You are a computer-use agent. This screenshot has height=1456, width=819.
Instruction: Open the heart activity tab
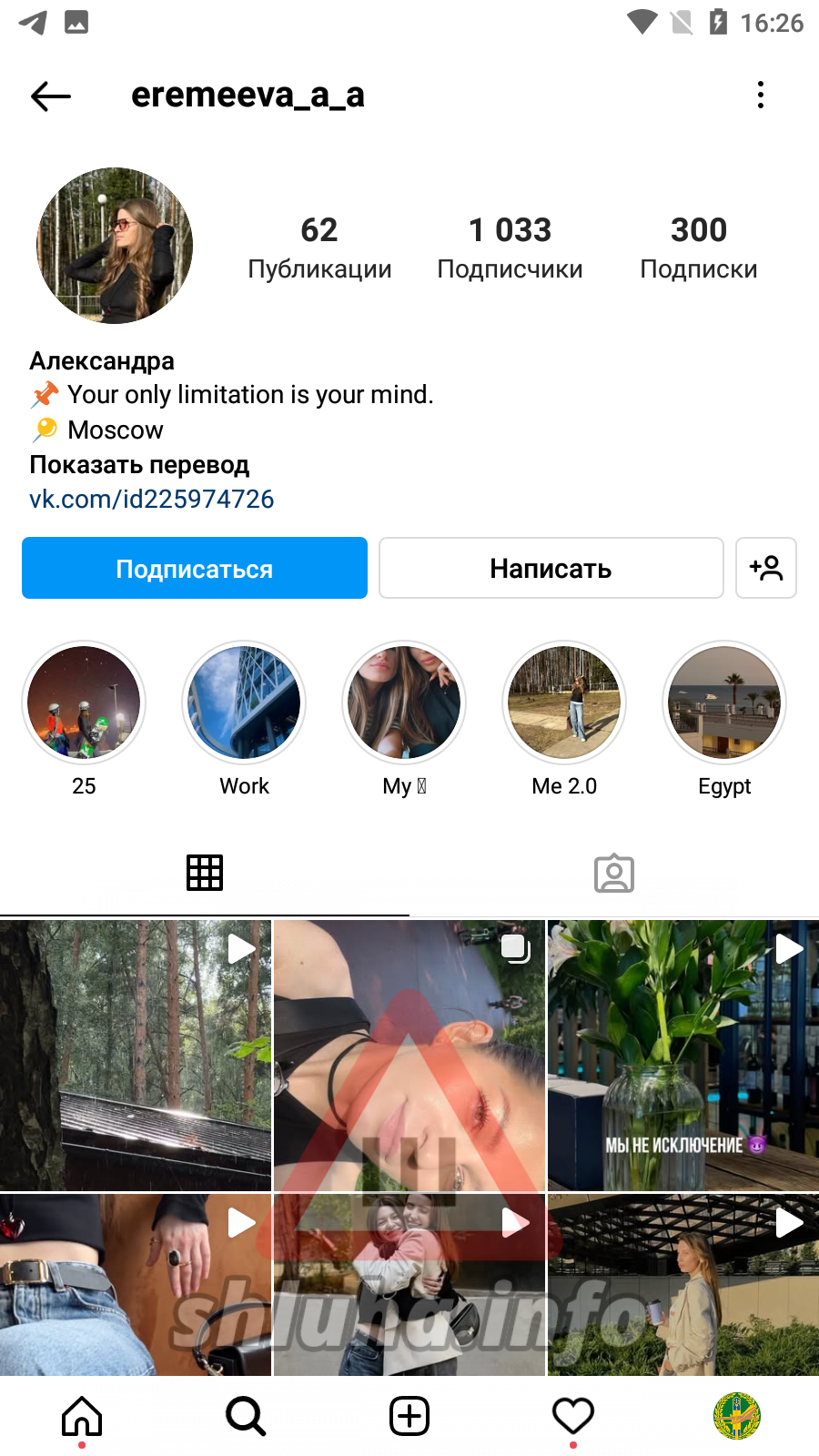pyautogui.click(x=573, y=1416)
